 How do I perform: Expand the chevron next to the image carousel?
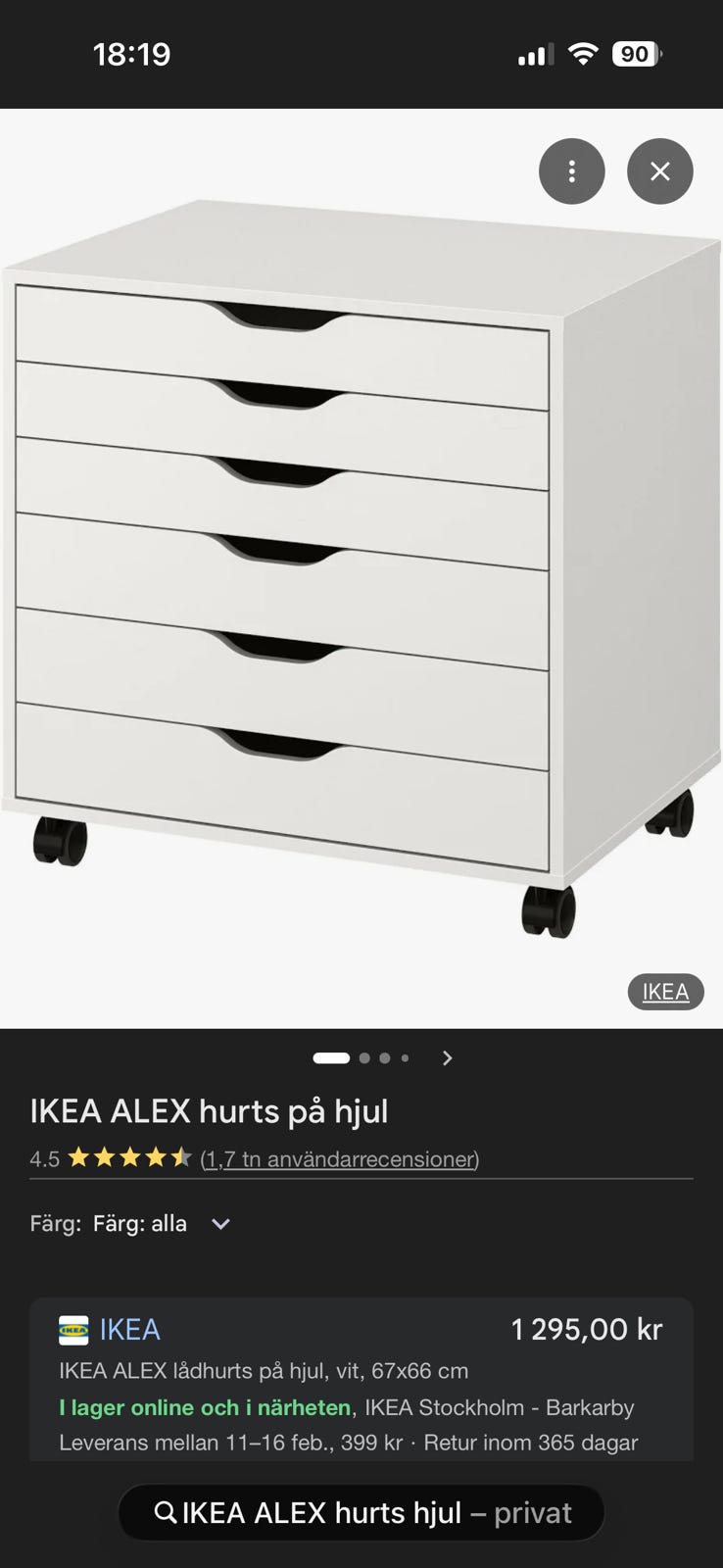coord(447,1058)
